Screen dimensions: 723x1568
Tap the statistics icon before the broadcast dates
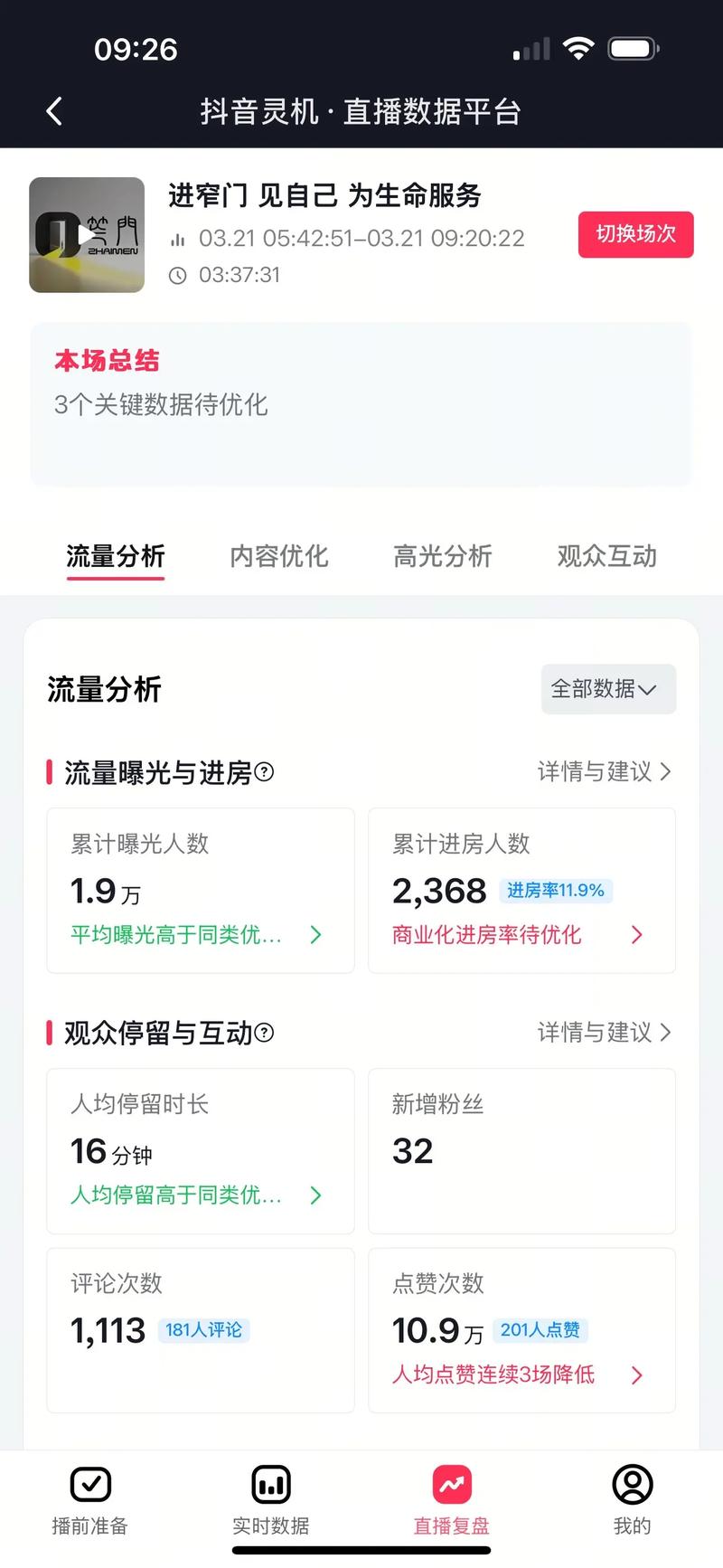[x=177, y=239]
